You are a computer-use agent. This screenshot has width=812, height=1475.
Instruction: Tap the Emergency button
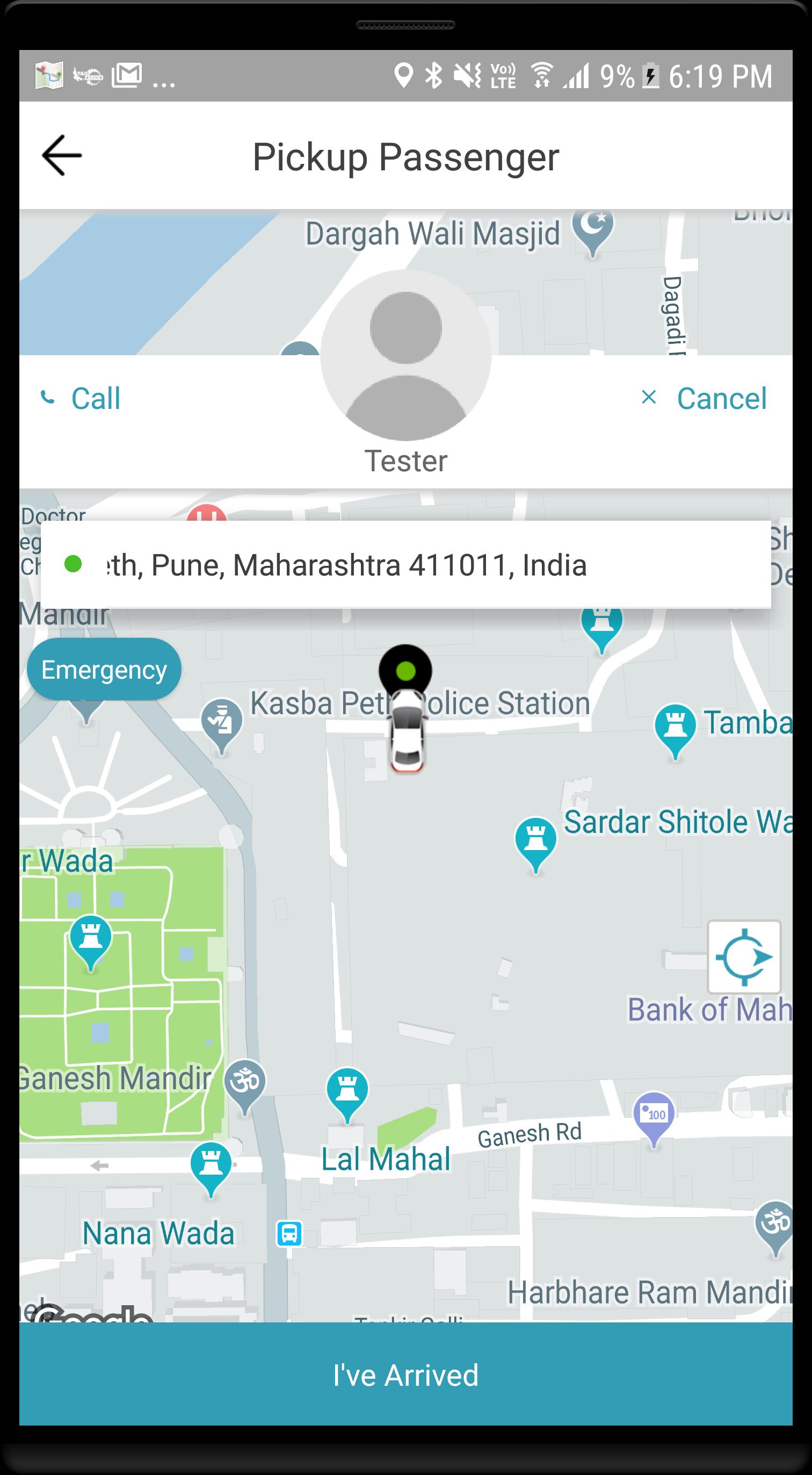coord(104,670)
